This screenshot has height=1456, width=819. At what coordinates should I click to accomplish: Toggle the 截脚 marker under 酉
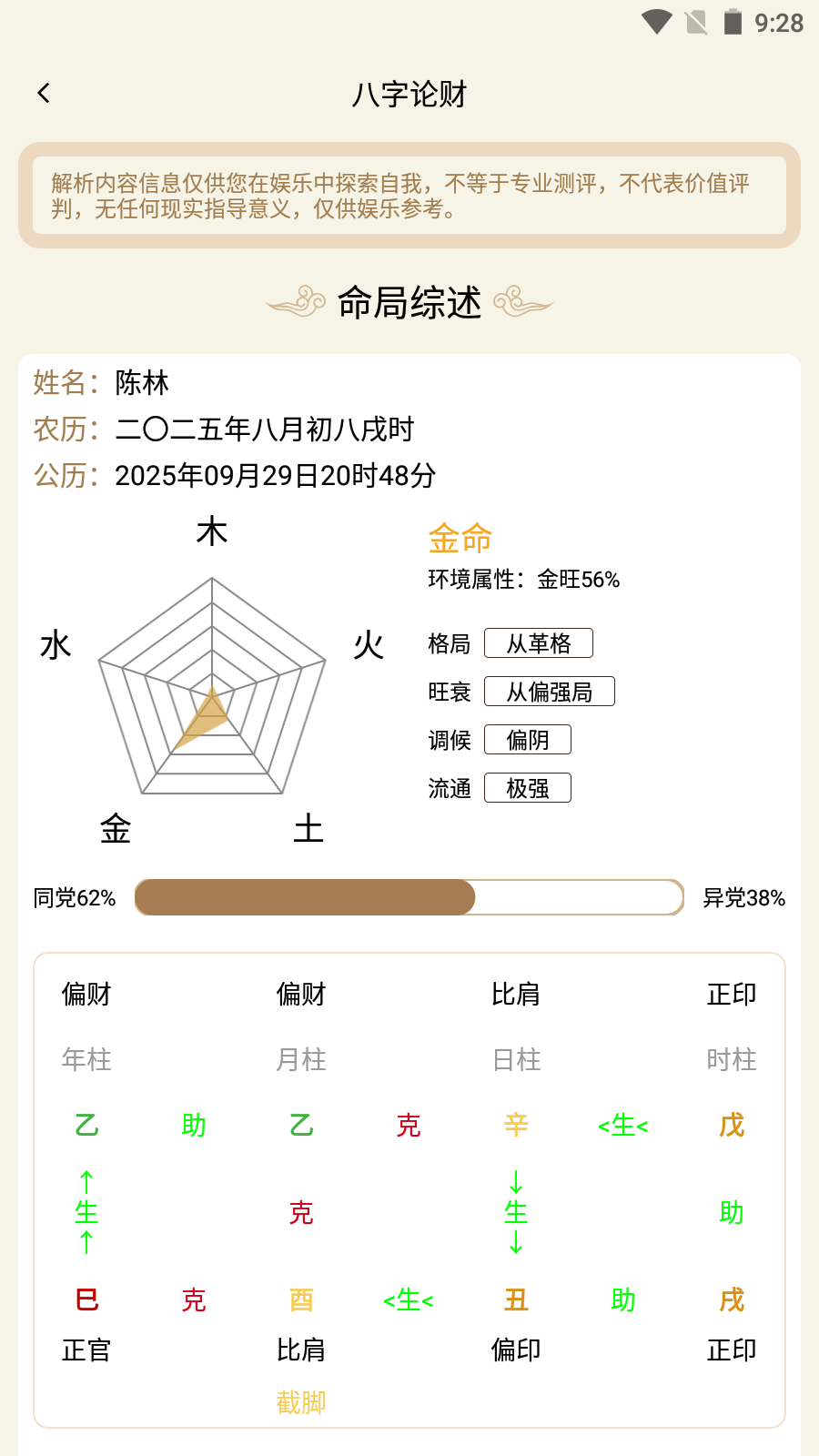point(300,1402)
